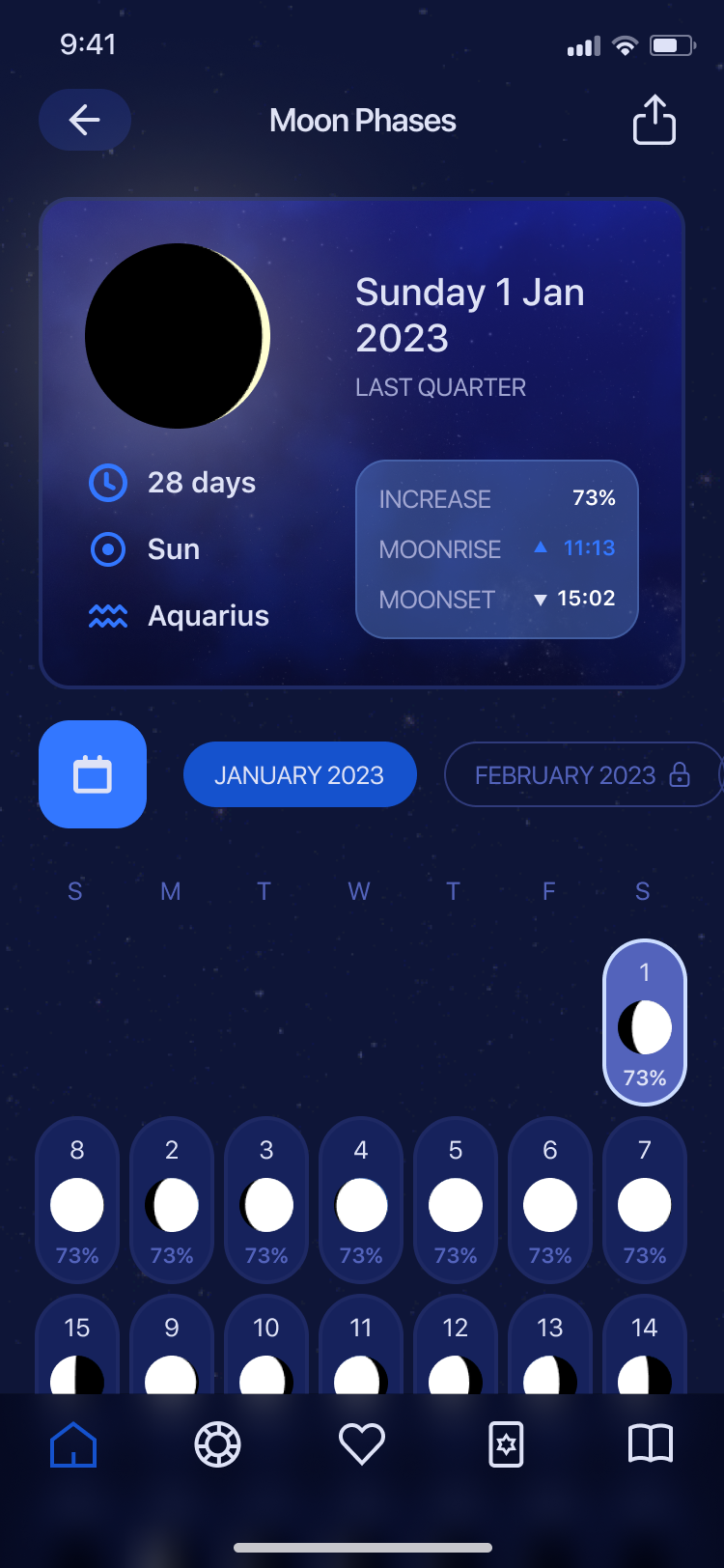Viewport: 724px width, 1568px height.
Task: Go back using the arrow button
Action: point(85,120)
